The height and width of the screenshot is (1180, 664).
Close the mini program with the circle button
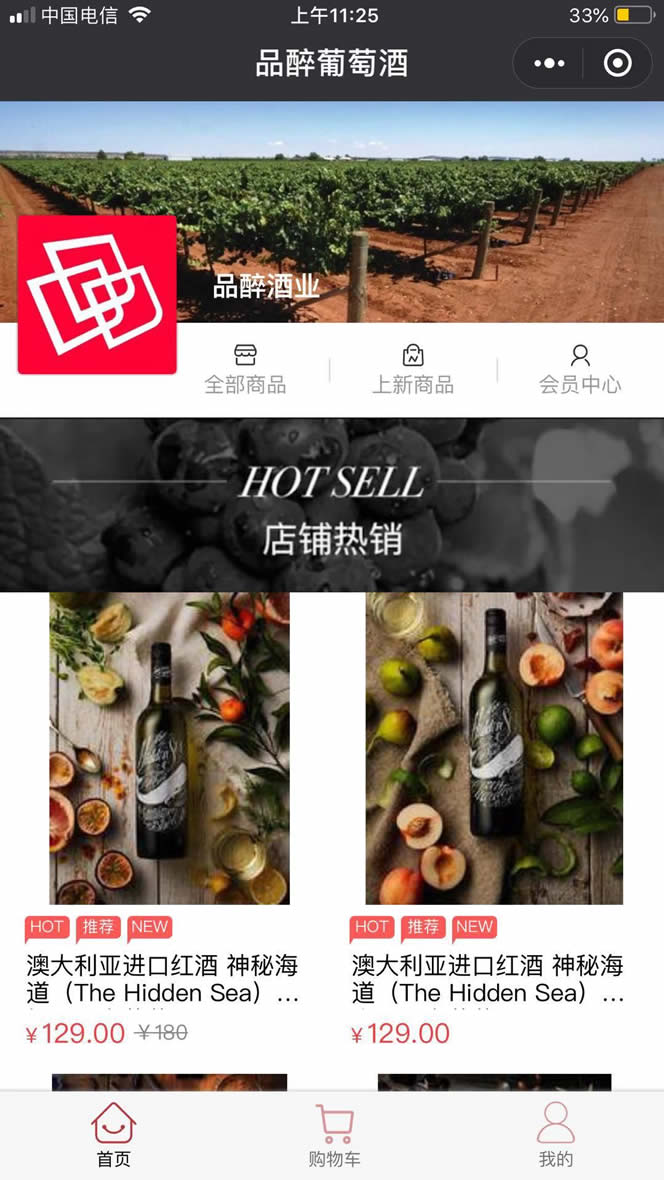click(618, 64)
